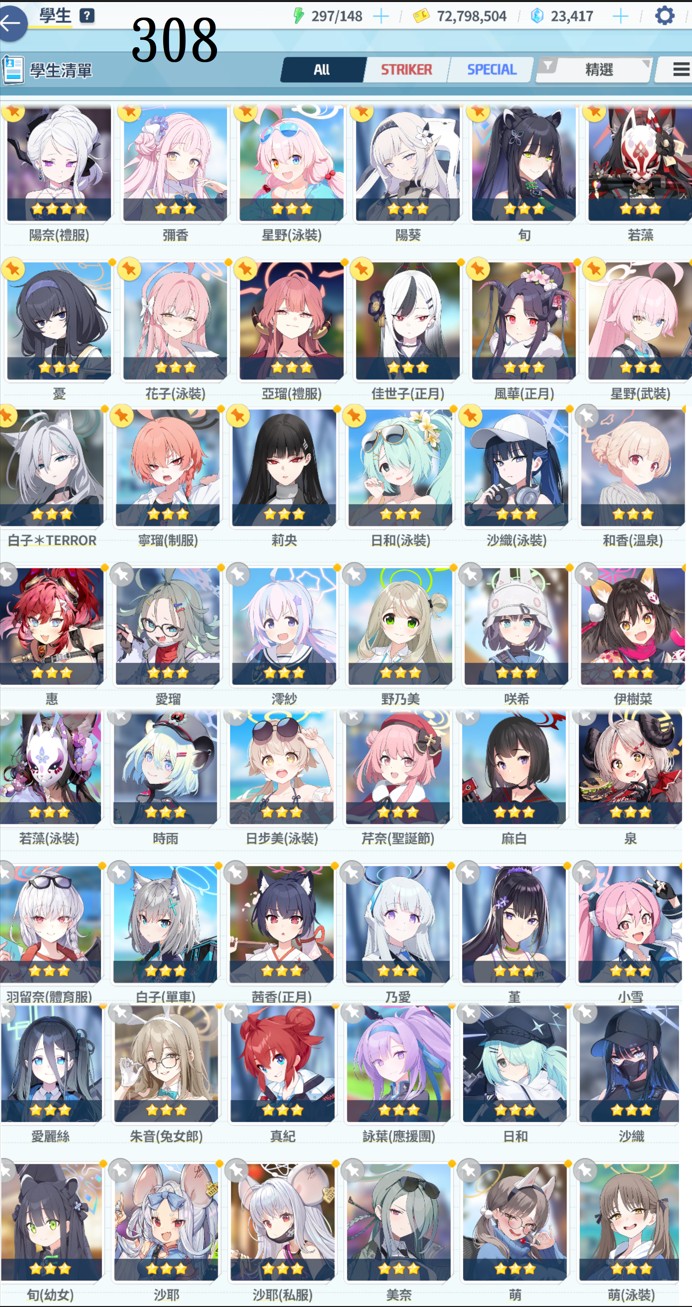Switch to the All tab

point(322,70)
